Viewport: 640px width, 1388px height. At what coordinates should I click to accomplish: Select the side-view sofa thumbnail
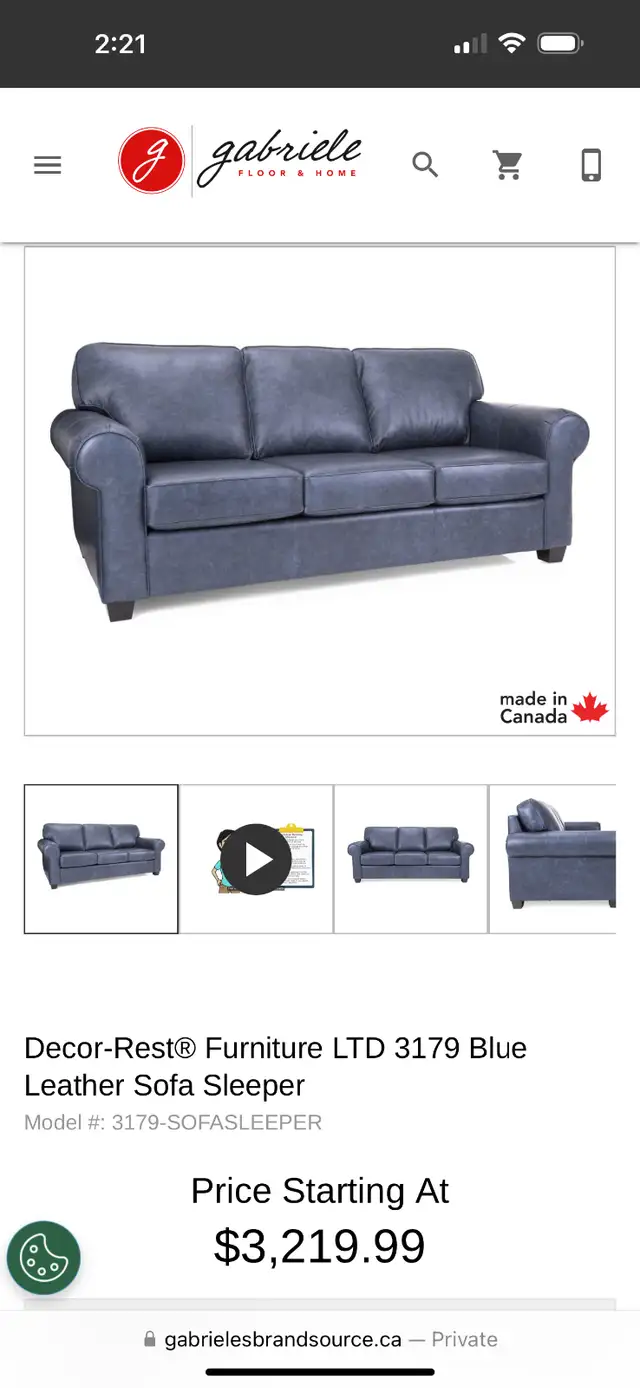click(x=553, y=859)
